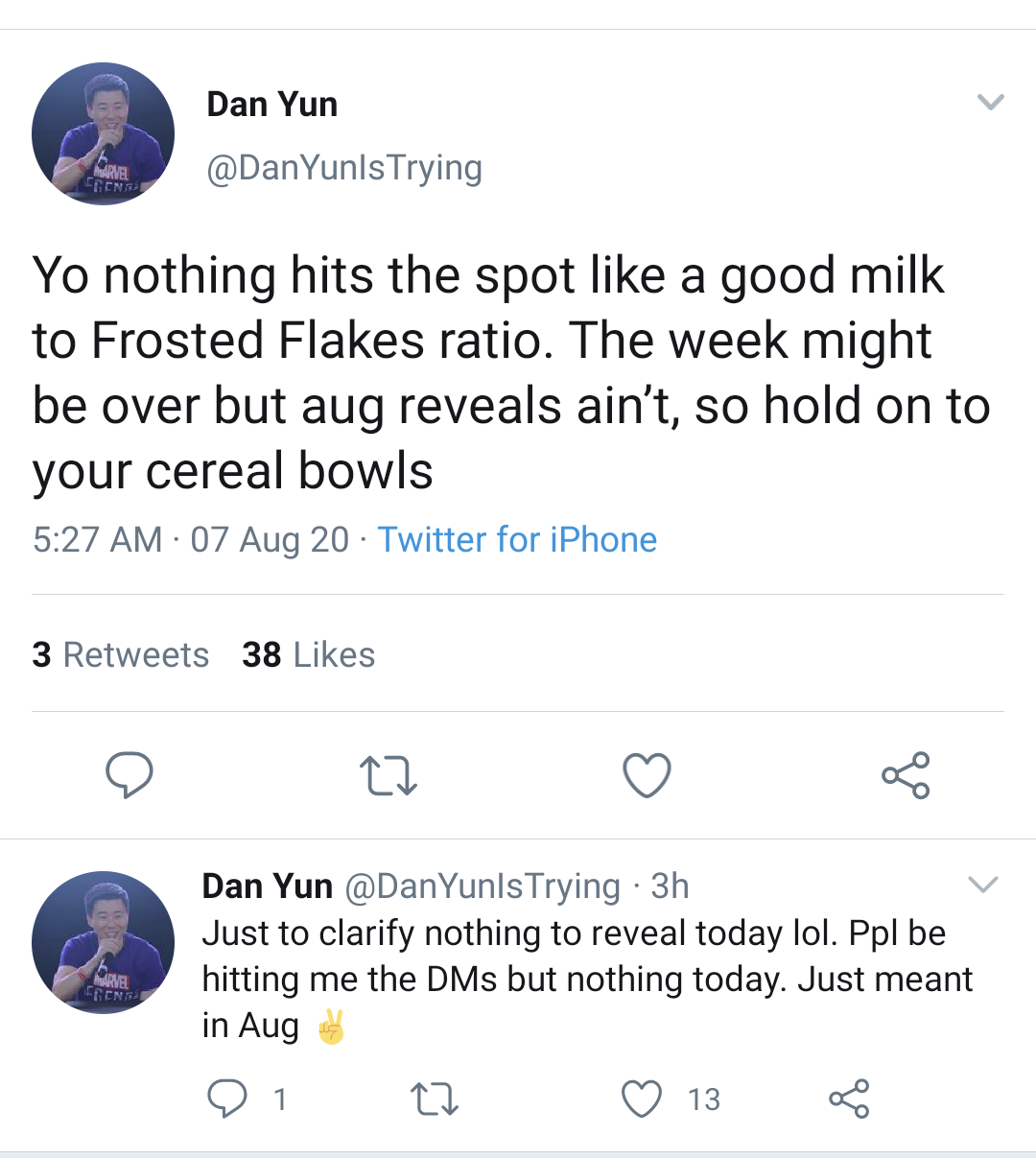
Task: Open the Twitter for iPhone link
Action: pos(517,539)
